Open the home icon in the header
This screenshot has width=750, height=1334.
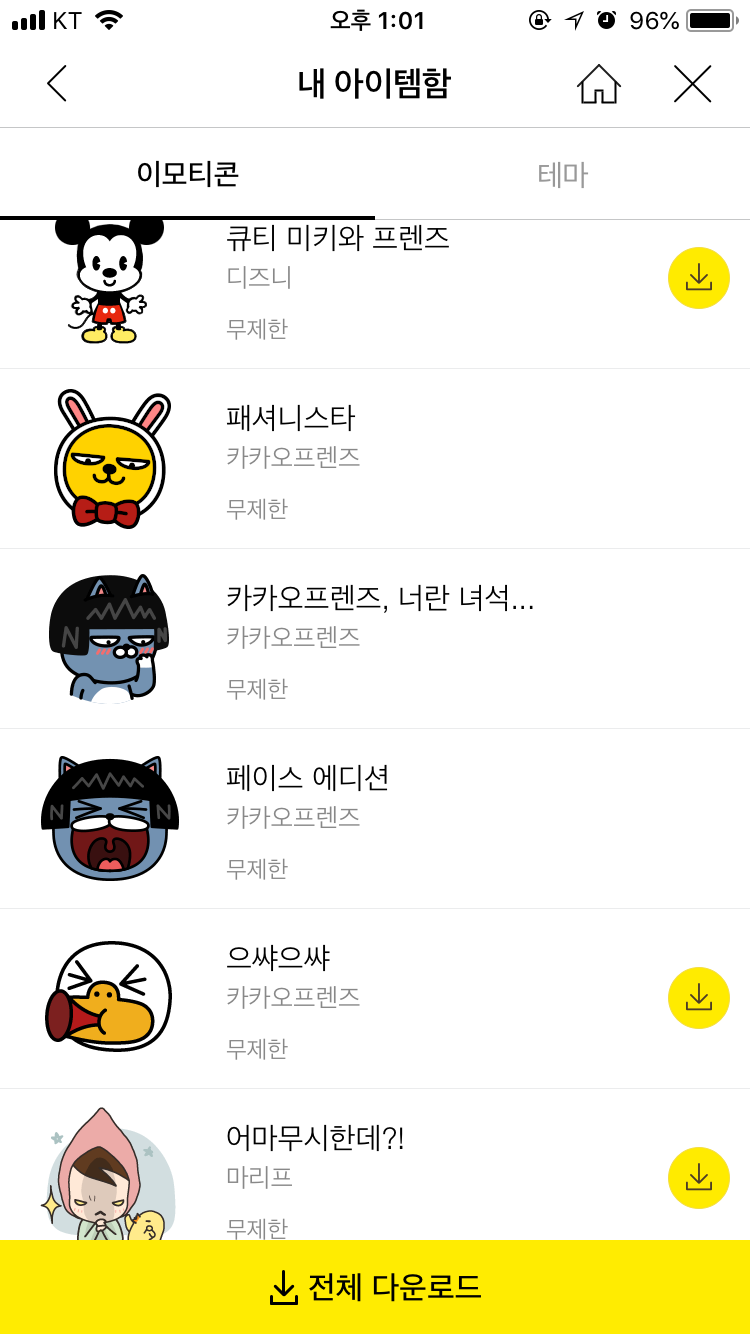coord(599,84)
